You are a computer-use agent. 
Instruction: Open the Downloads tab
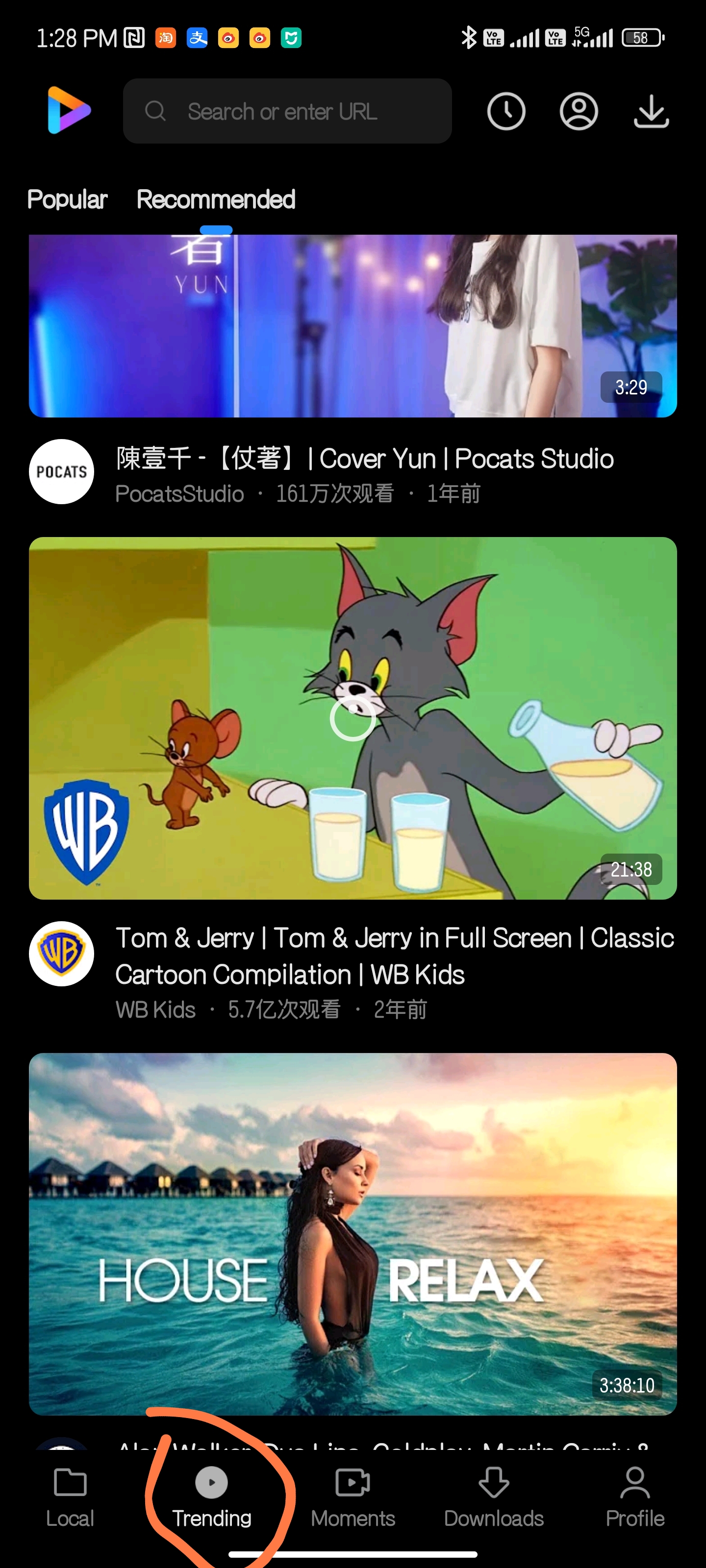[x=493, y=1497]
